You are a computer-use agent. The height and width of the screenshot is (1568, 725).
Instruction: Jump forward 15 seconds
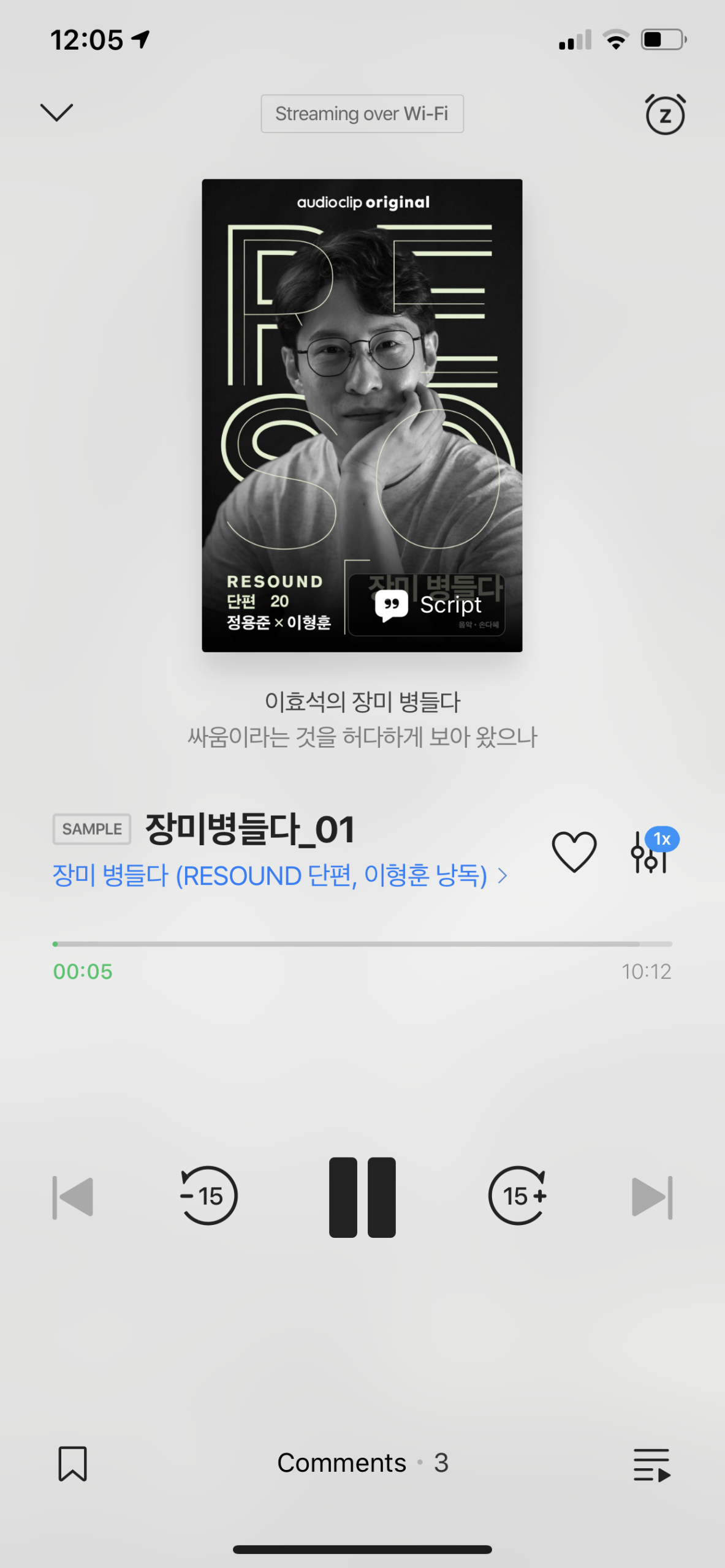pyautogui.click(x=517, y=1196)
